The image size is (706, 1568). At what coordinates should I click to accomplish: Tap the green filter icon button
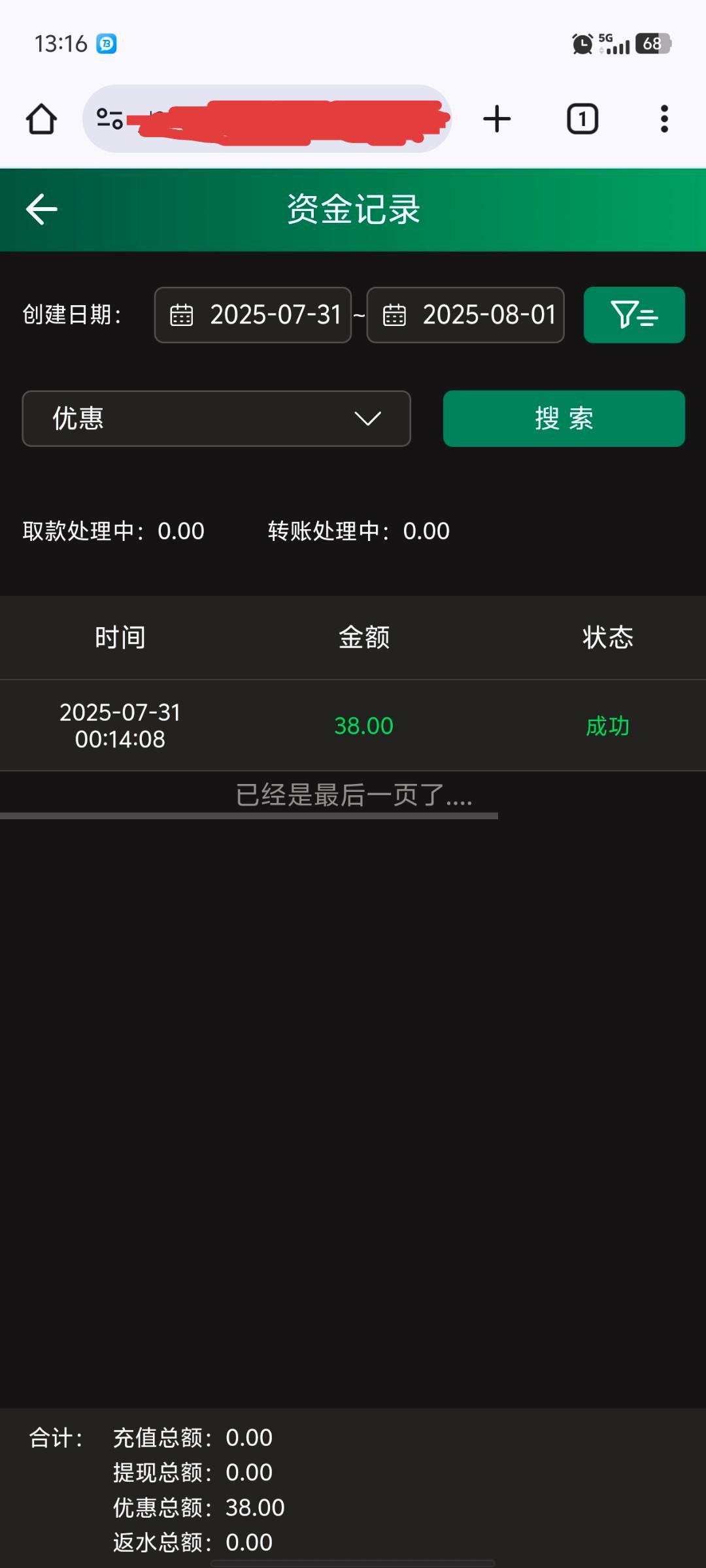pos(633,315)
